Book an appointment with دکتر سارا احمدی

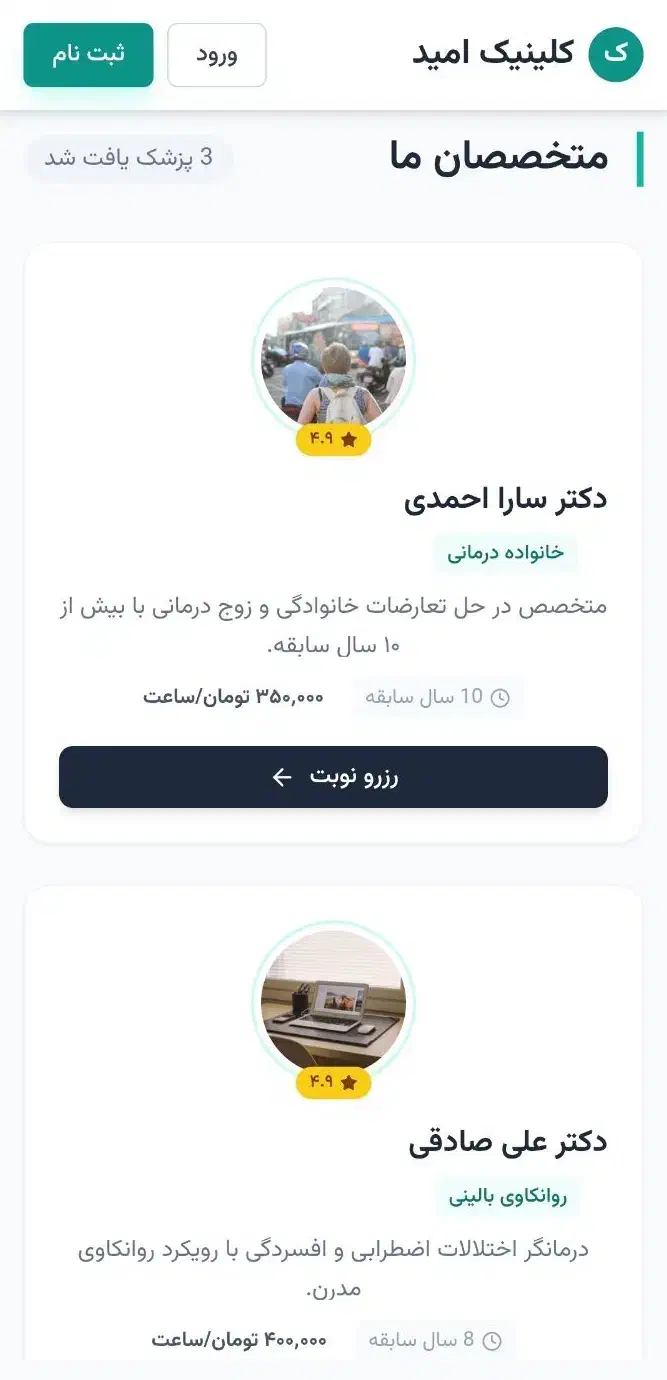coord(333,777)
